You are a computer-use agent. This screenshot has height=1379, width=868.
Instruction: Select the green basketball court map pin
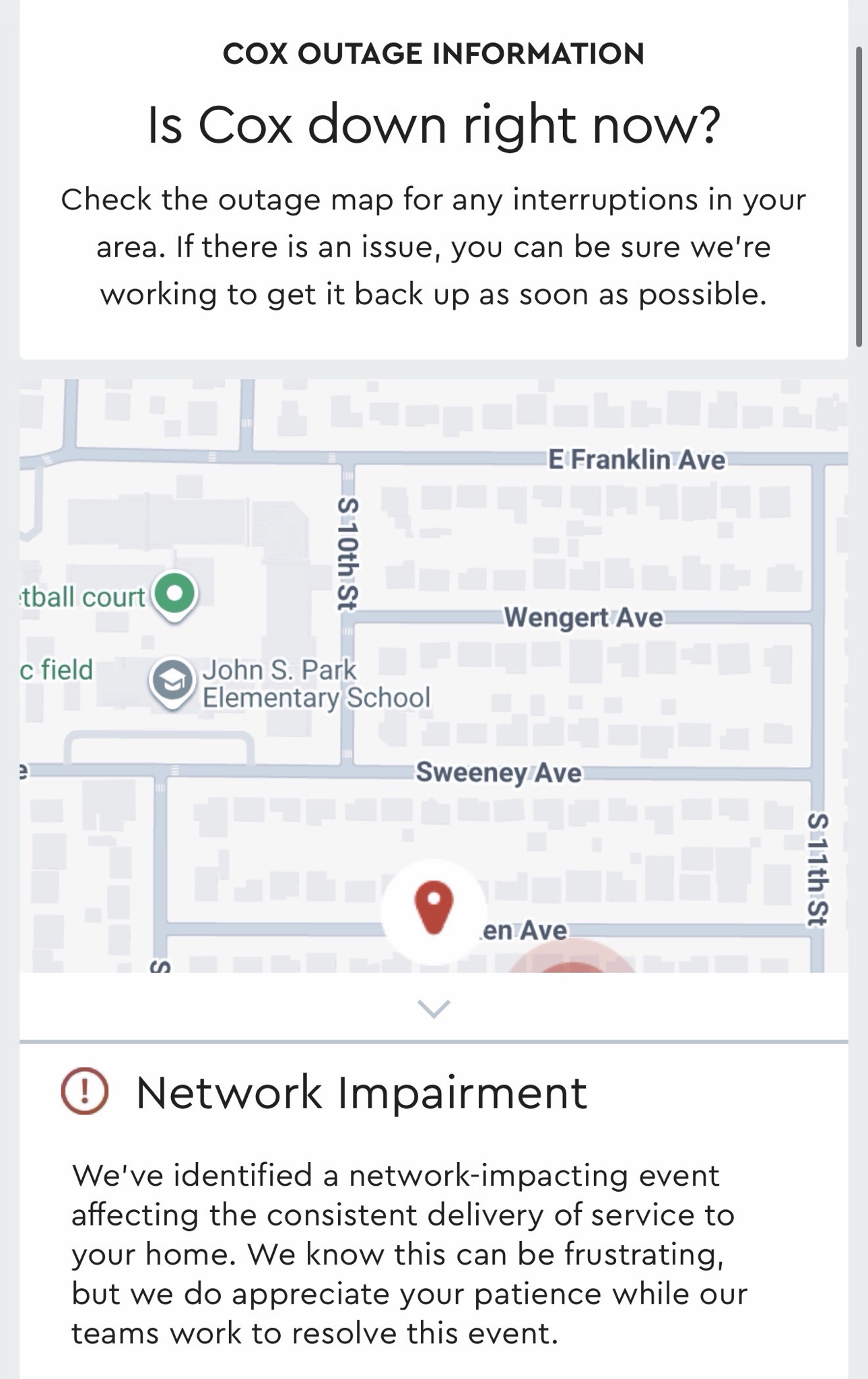click(175, 594)
